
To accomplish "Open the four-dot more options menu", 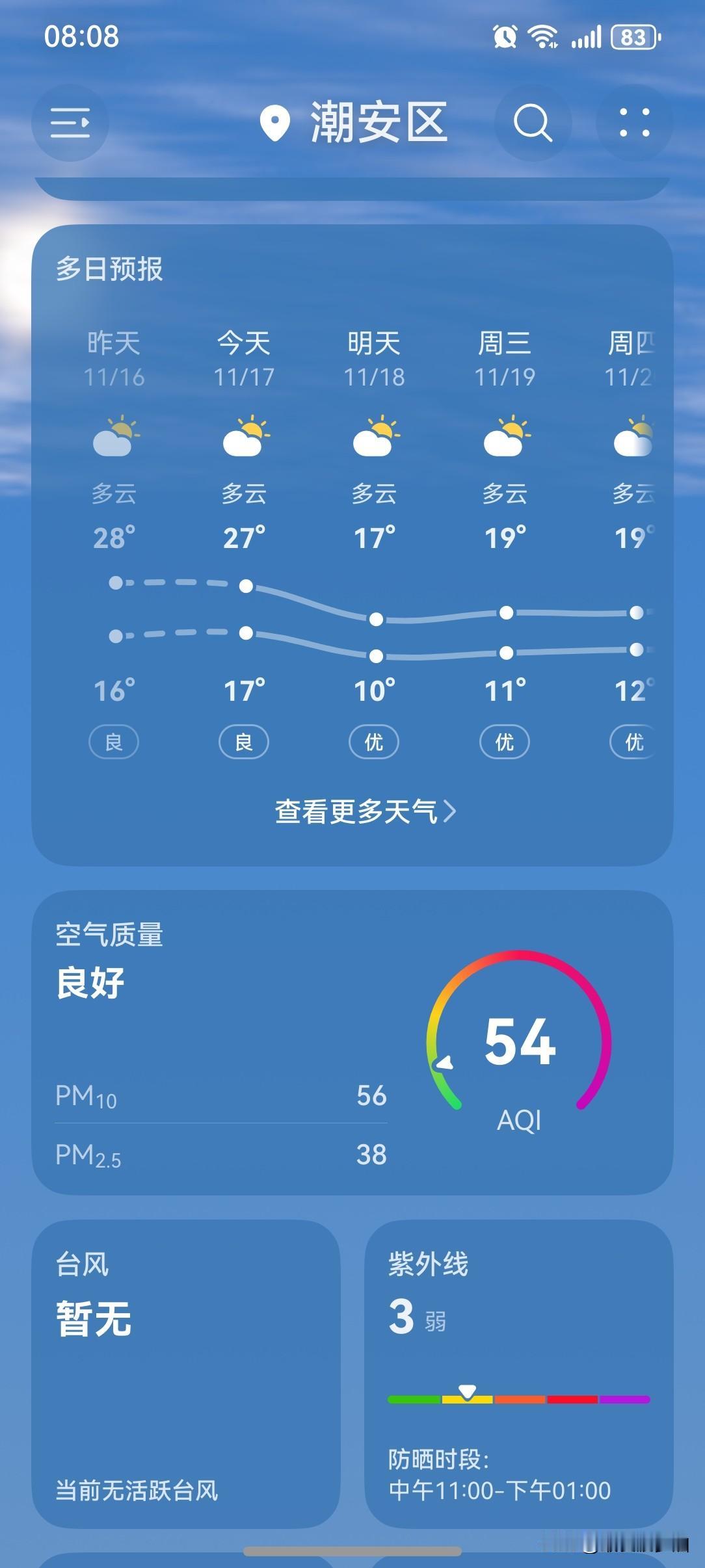I will pyautogui.click(x=634, y=122).
